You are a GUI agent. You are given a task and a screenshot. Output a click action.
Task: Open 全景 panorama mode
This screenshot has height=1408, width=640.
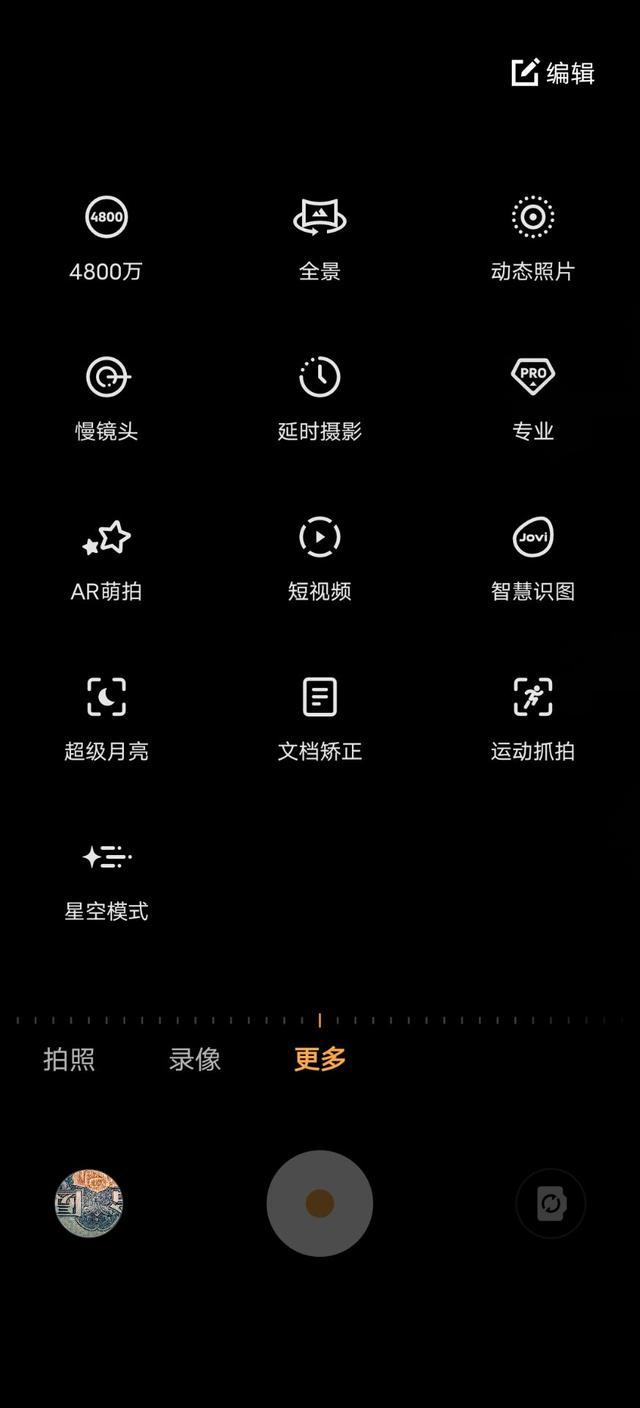pos(320,238)
